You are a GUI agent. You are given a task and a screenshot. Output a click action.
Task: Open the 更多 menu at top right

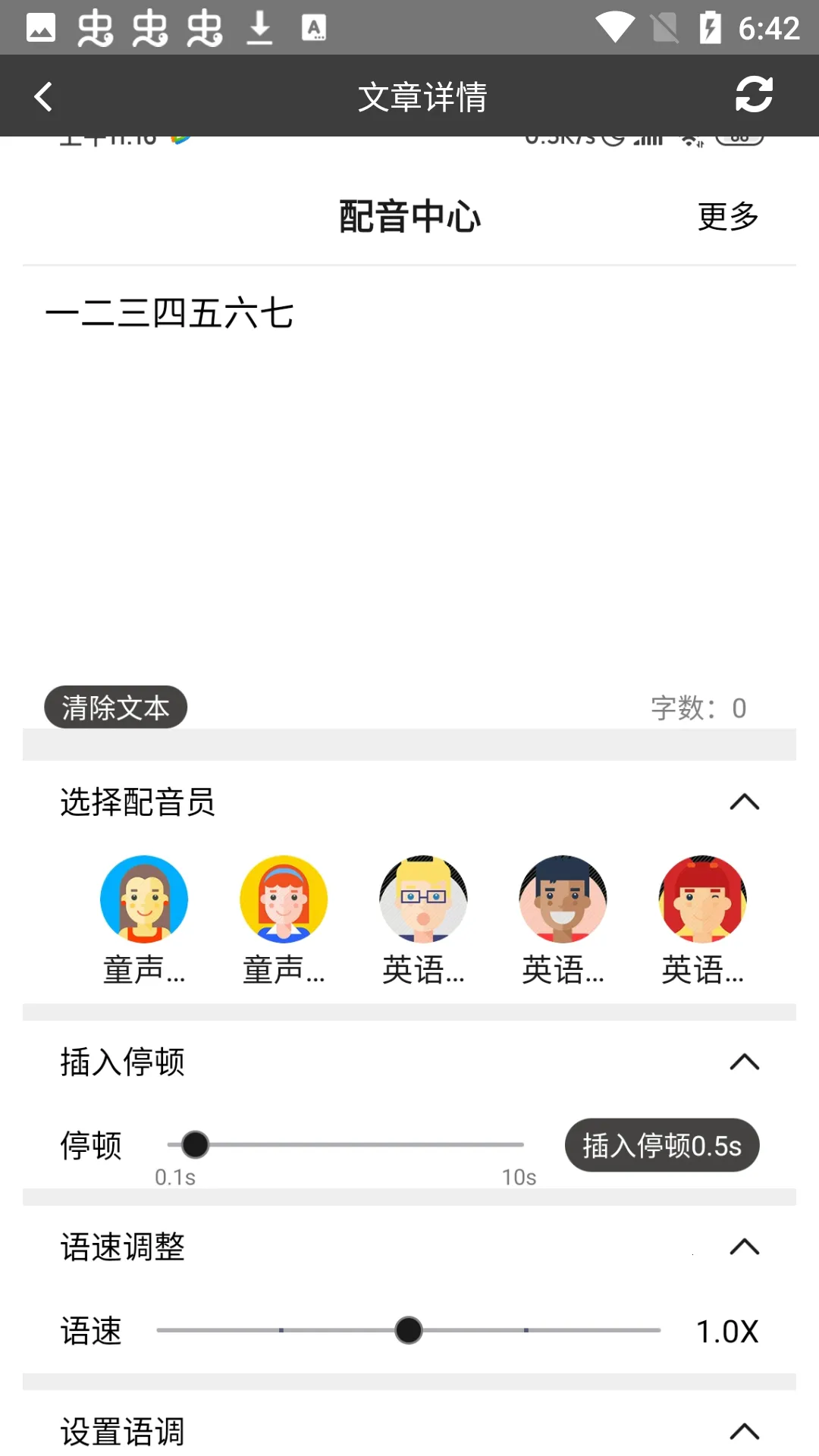coord(726,215)
